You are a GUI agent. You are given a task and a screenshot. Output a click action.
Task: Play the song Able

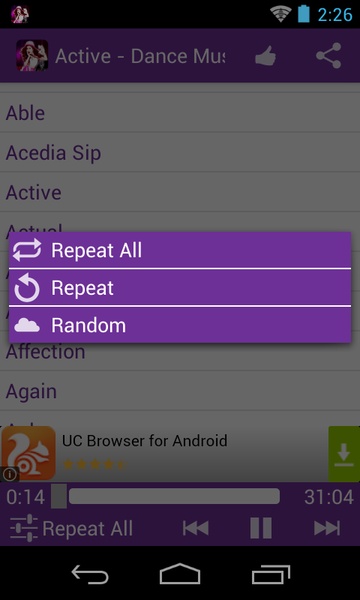180,112
